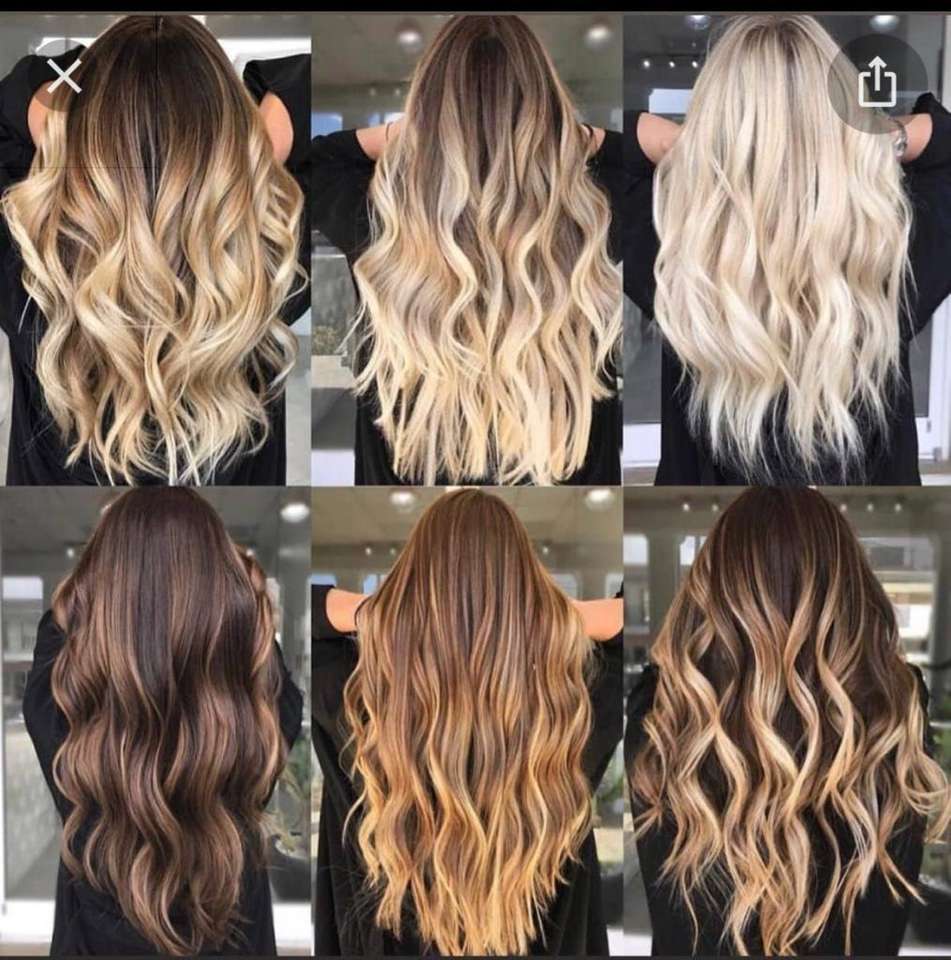This screenshot has height=960, width=951.
Task: Share this hair color image
Action: pyautogui.click(x=877, y=81)
